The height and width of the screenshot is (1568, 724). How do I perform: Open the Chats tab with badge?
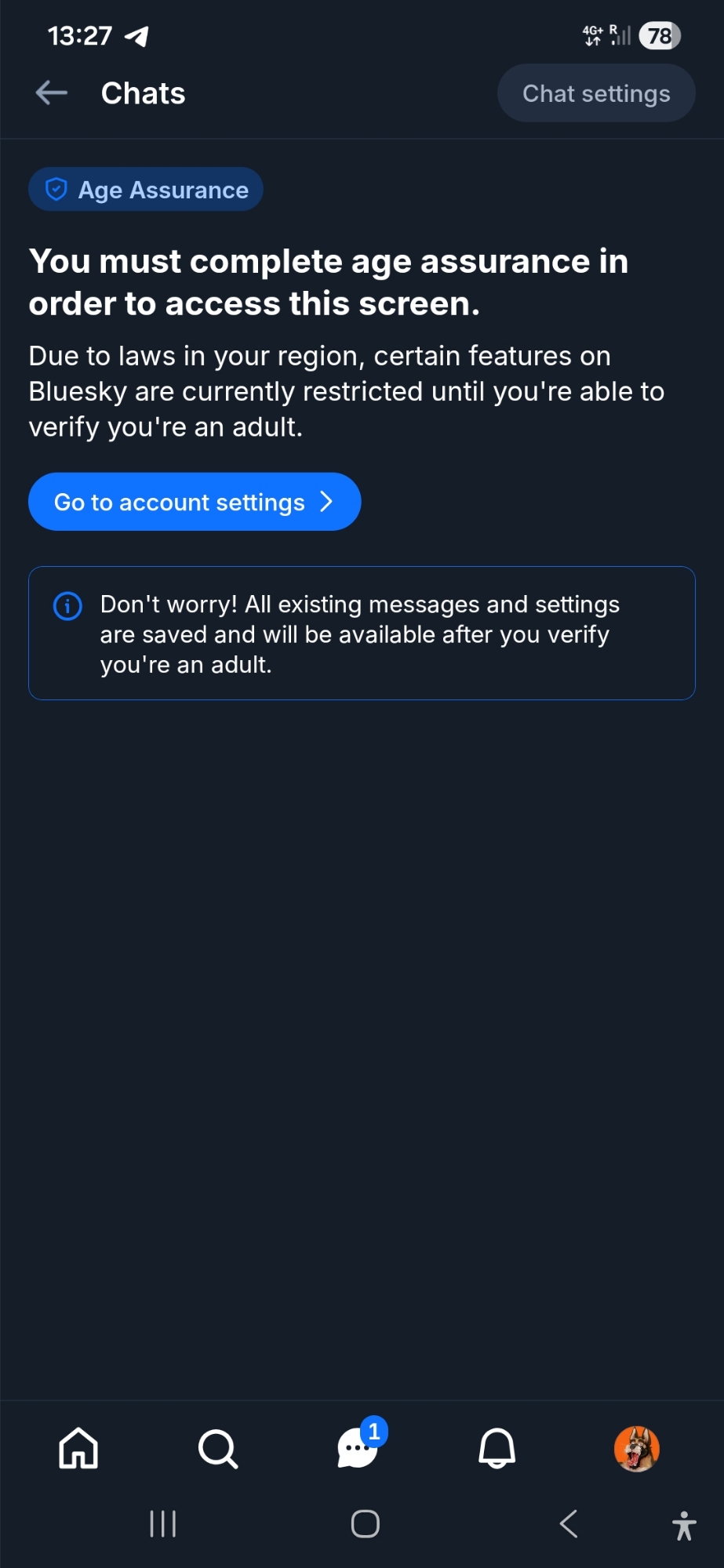click(x=358, y=1448)
